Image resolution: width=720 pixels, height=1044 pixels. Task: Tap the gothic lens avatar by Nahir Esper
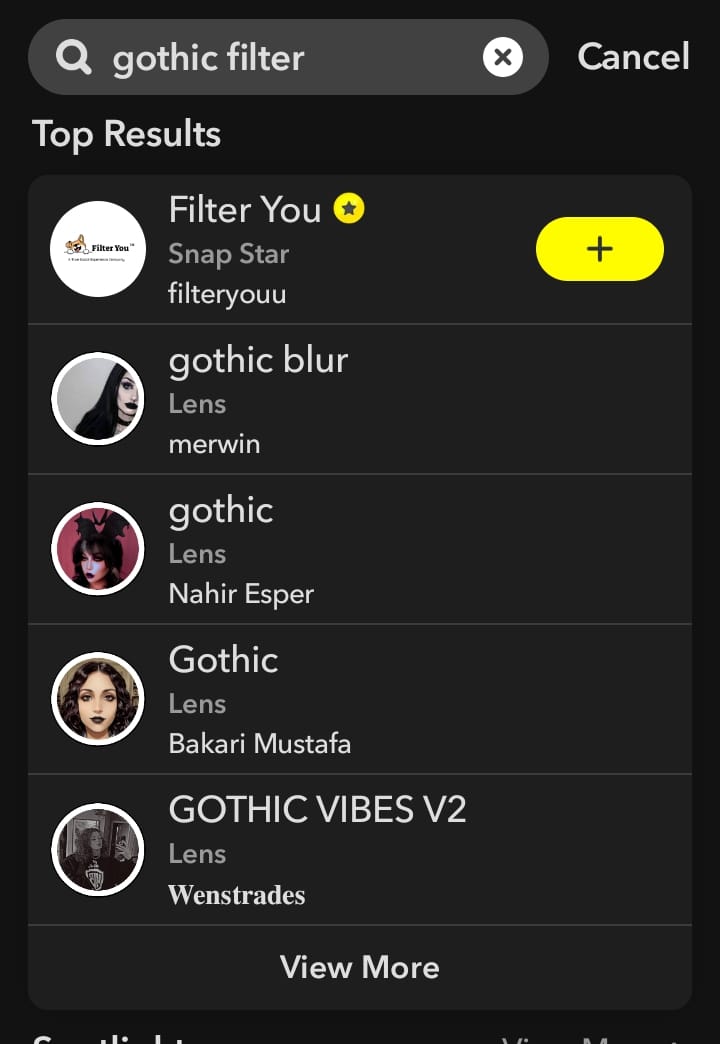[x=97, y=549]
